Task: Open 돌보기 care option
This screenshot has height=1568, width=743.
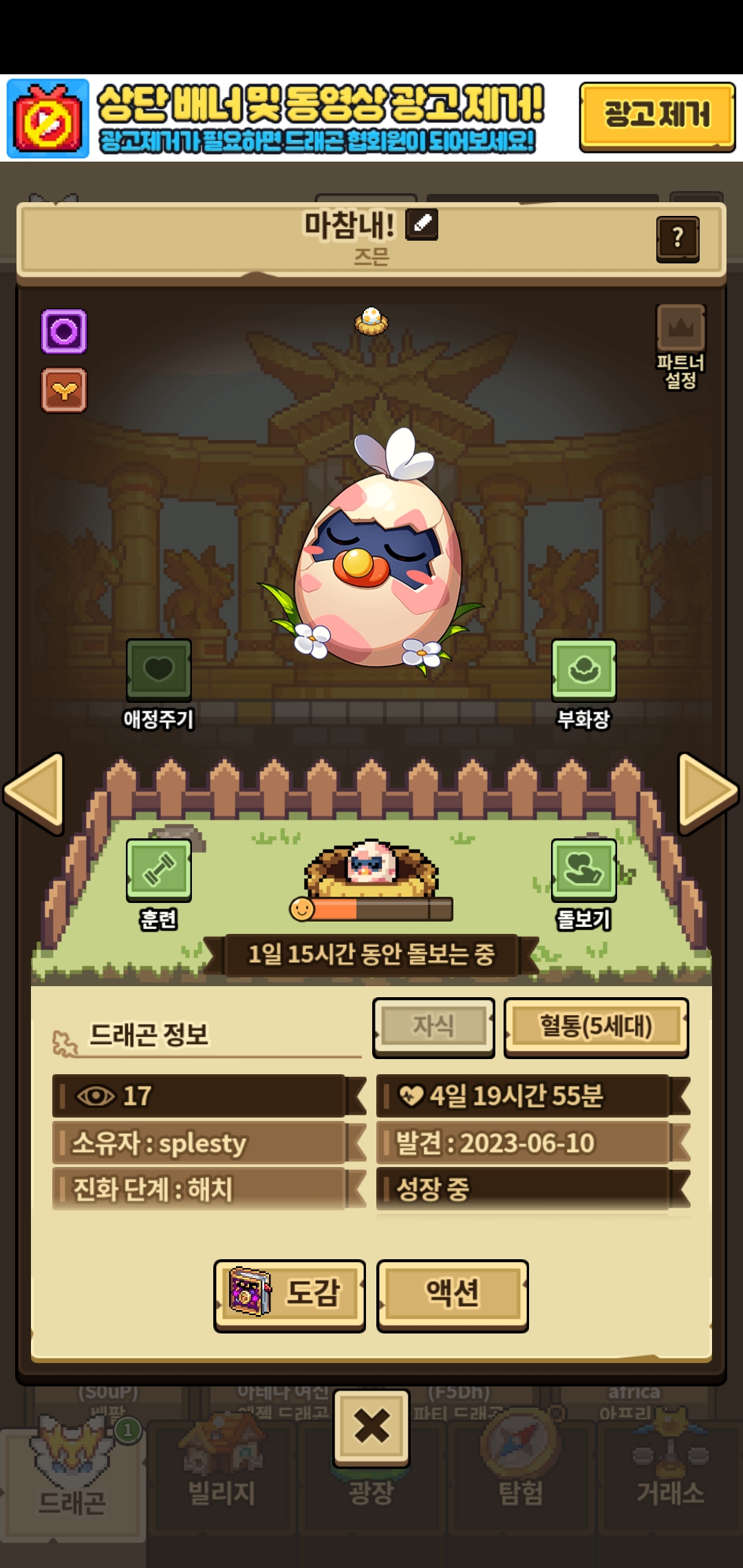Action: (x=583, y=884)
